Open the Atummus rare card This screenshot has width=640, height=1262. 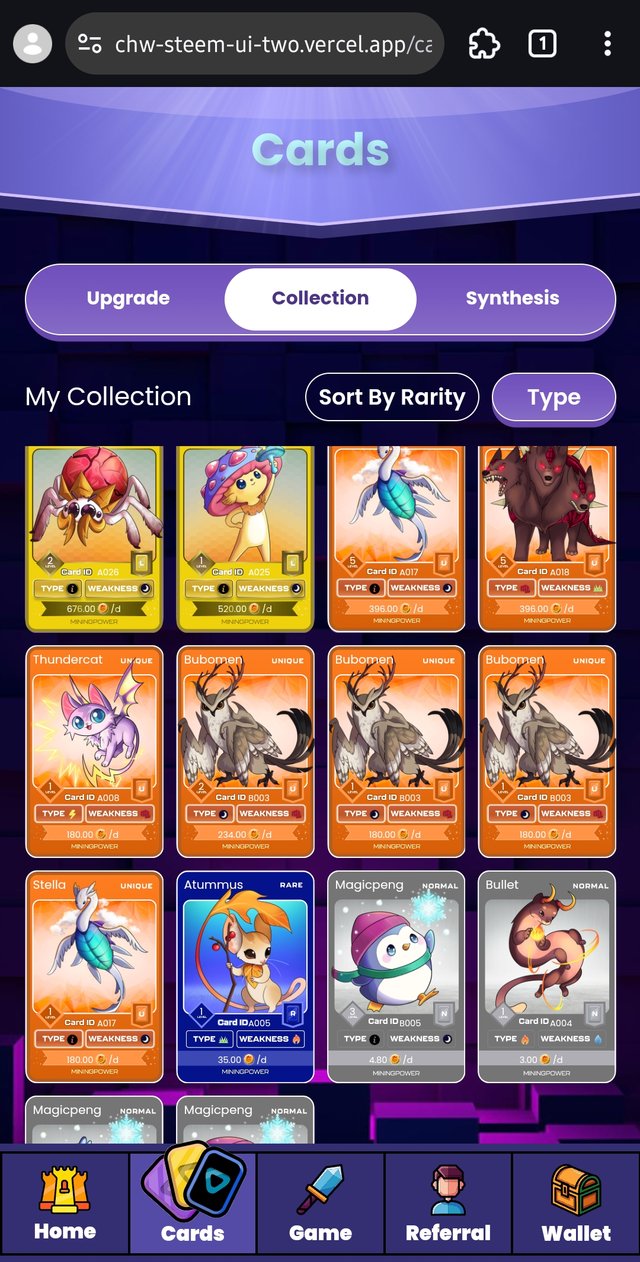click(x=245, y=977)
